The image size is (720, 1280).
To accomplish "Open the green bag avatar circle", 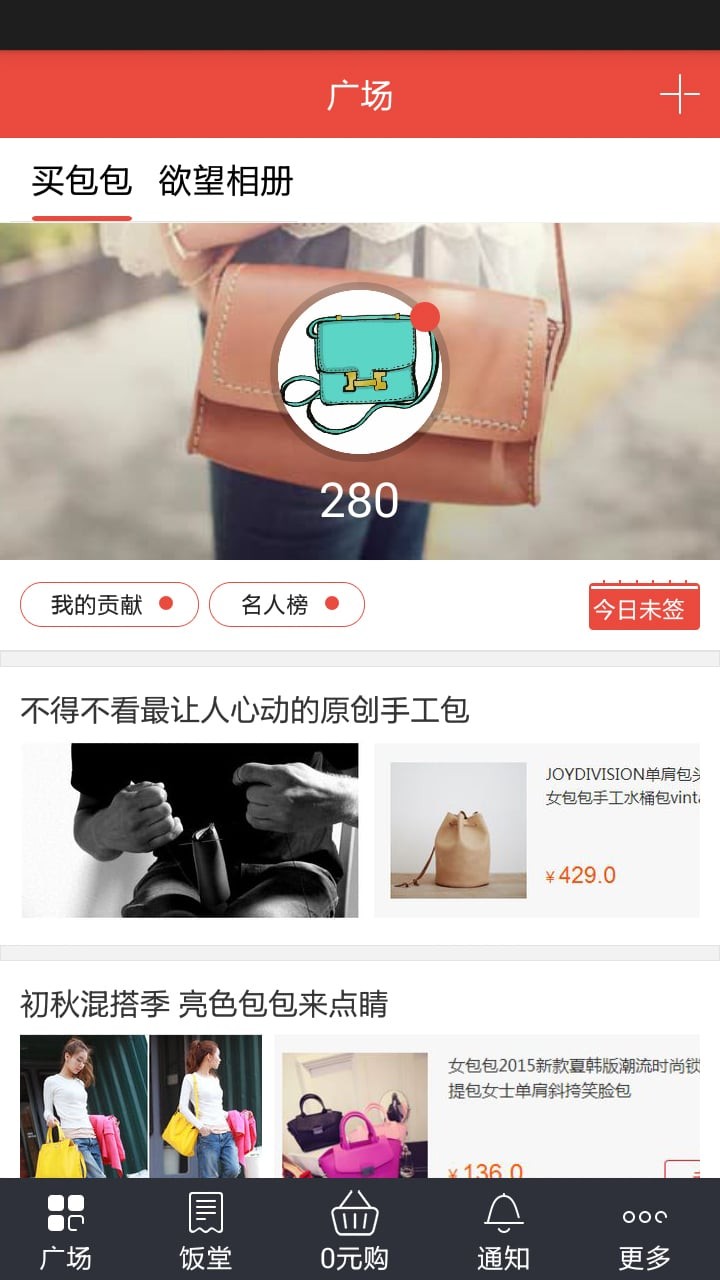I will 359,372.
